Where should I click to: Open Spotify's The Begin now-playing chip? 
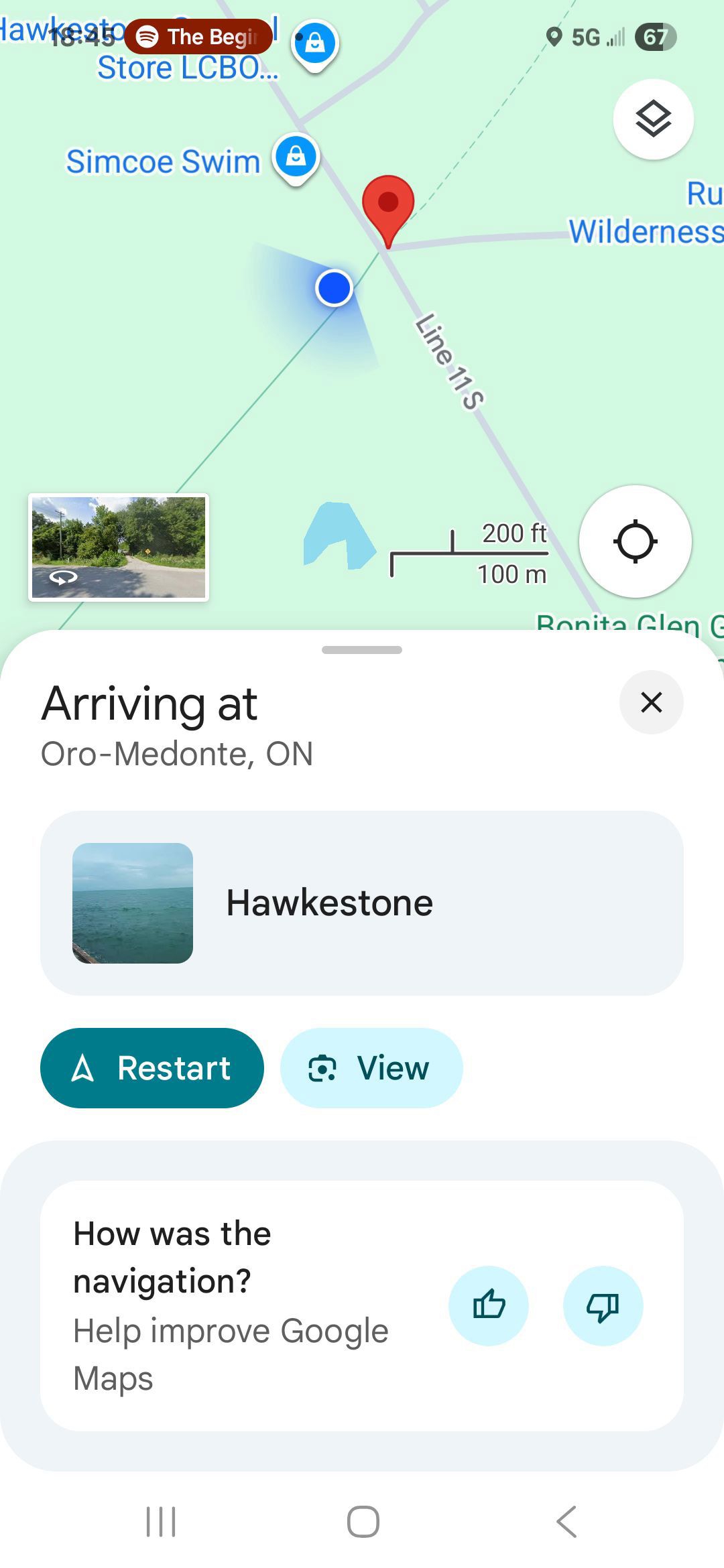click(x=198, y=36)
